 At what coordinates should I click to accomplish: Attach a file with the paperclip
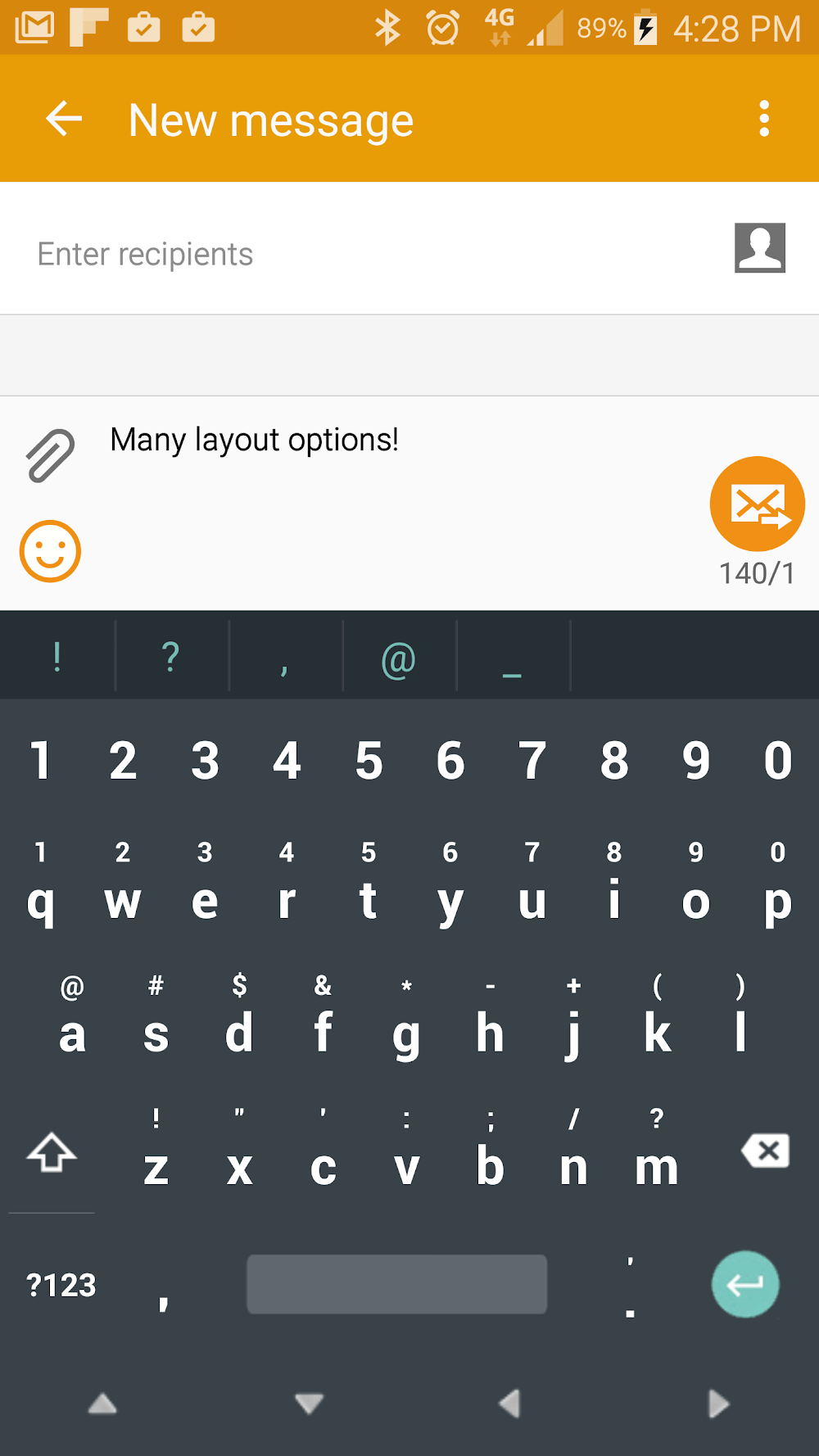pos(51,455)
